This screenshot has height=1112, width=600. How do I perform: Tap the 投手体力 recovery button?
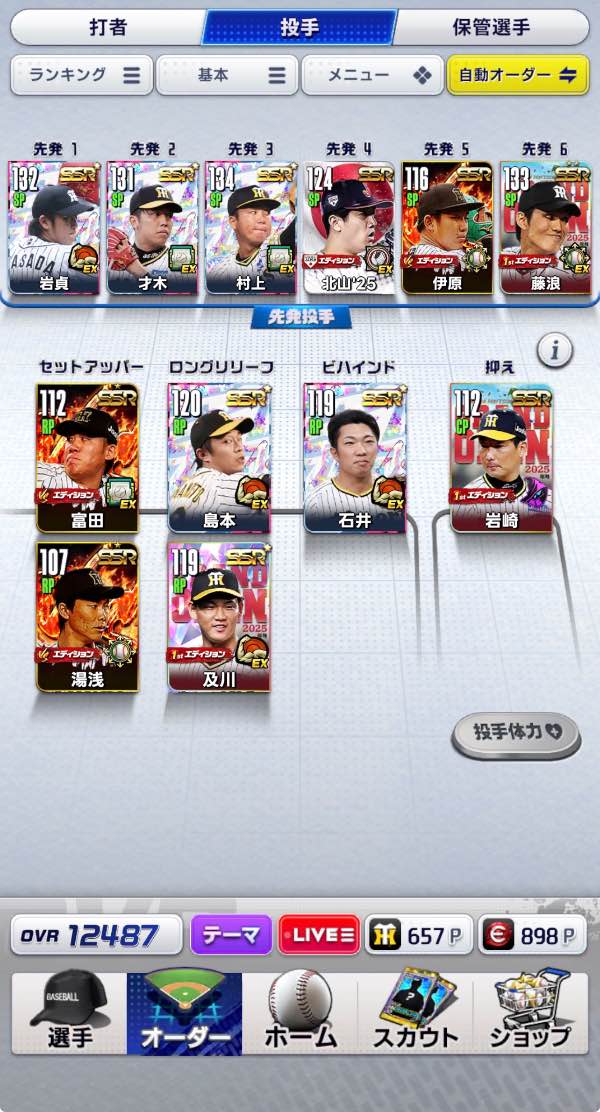click(516, 732)
